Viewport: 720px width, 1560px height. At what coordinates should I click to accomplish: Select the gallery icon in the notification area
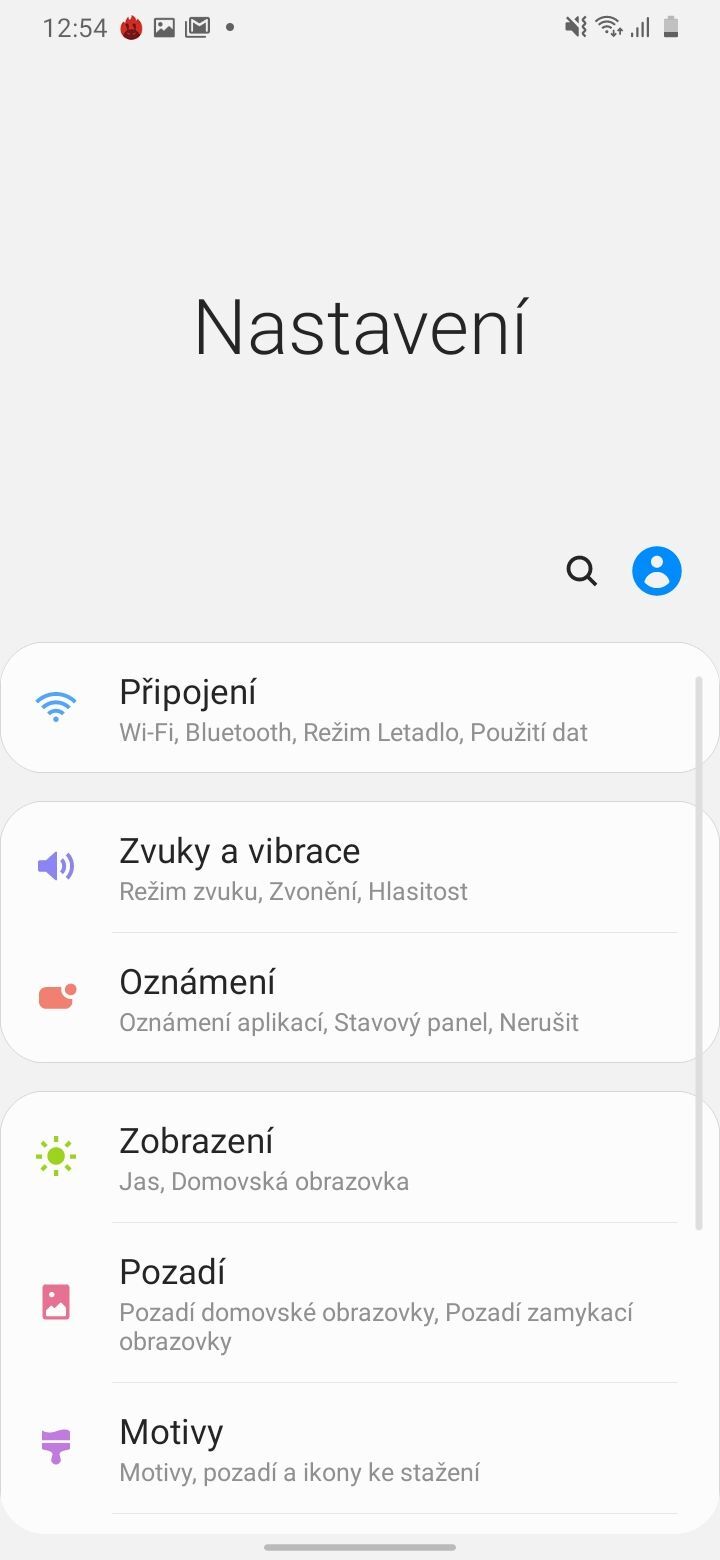pos(163,27)
